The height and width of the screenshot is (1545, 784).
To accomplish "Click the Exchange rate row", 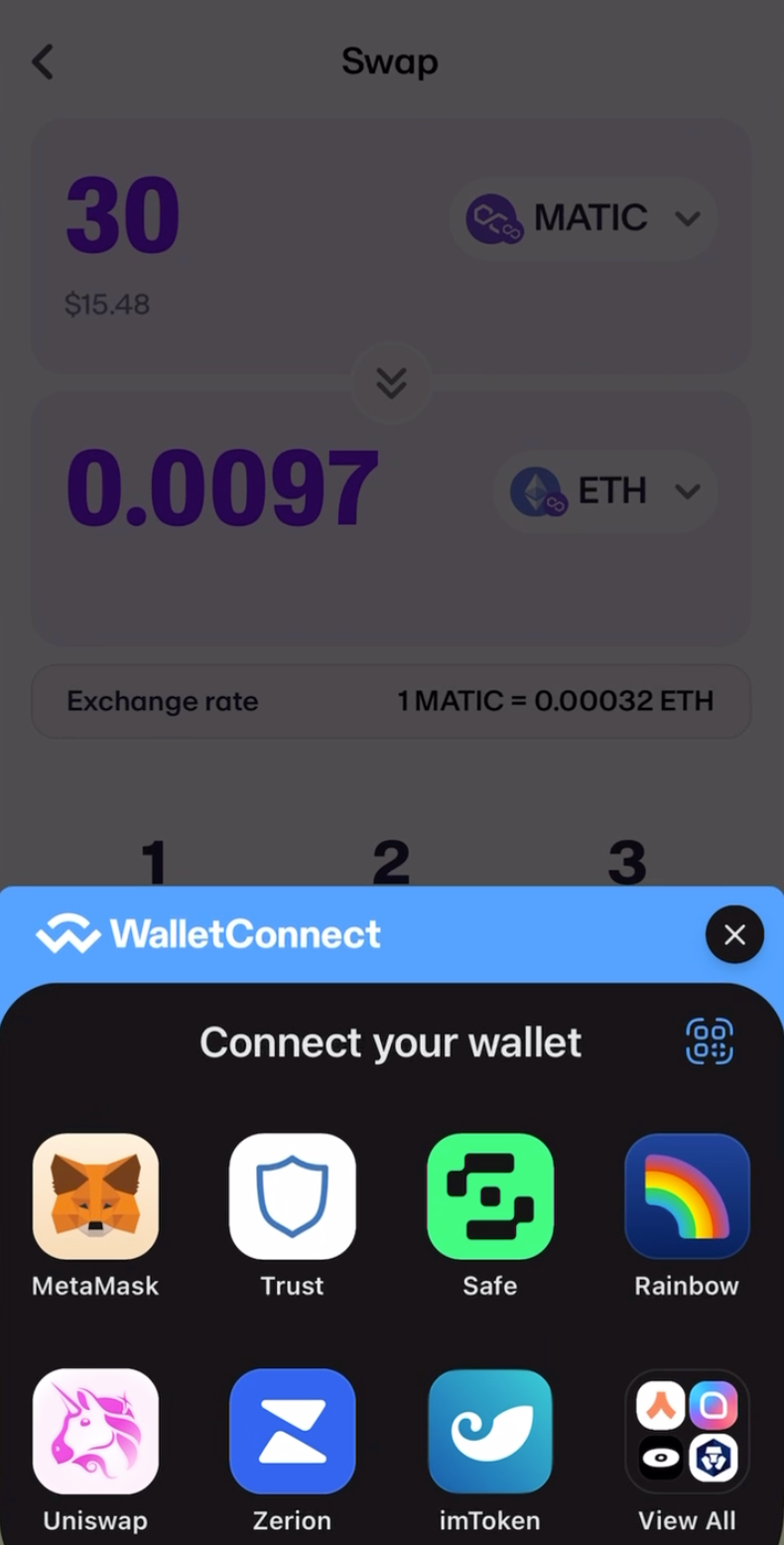I will click(x=391, y=701).
